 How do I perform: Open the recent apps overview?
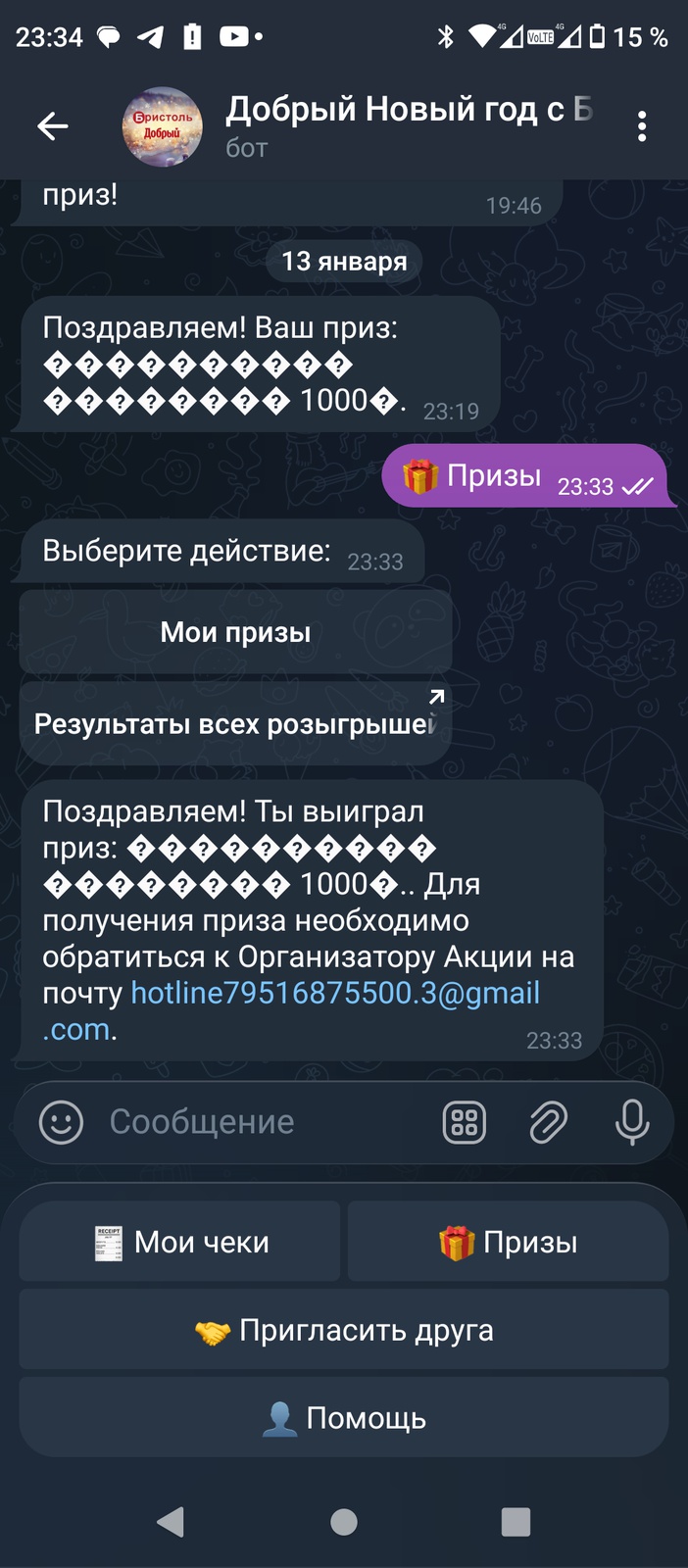tap(516, 1522)
